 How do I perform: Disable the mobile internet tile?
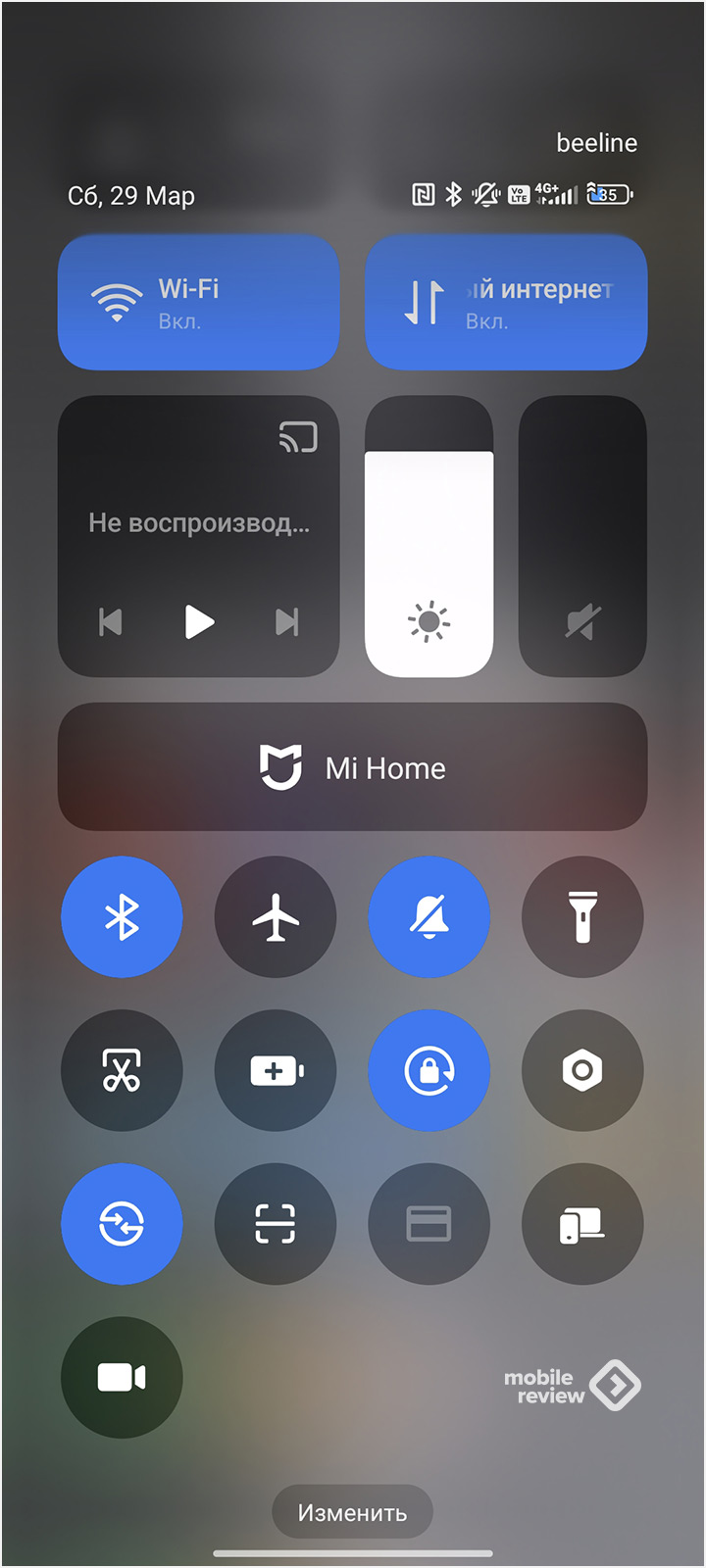tap(506, 303)
